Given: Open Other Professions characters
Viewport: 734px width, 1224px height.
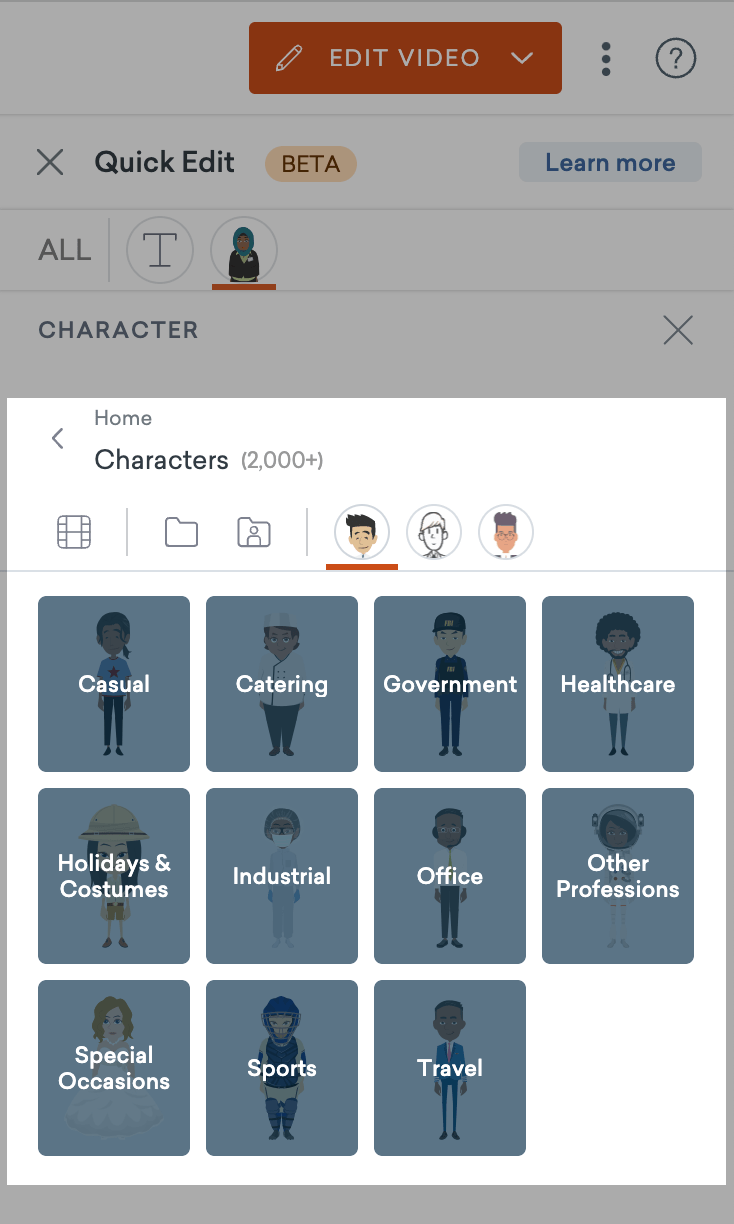Looking at the screenshot, I should 618,876.
